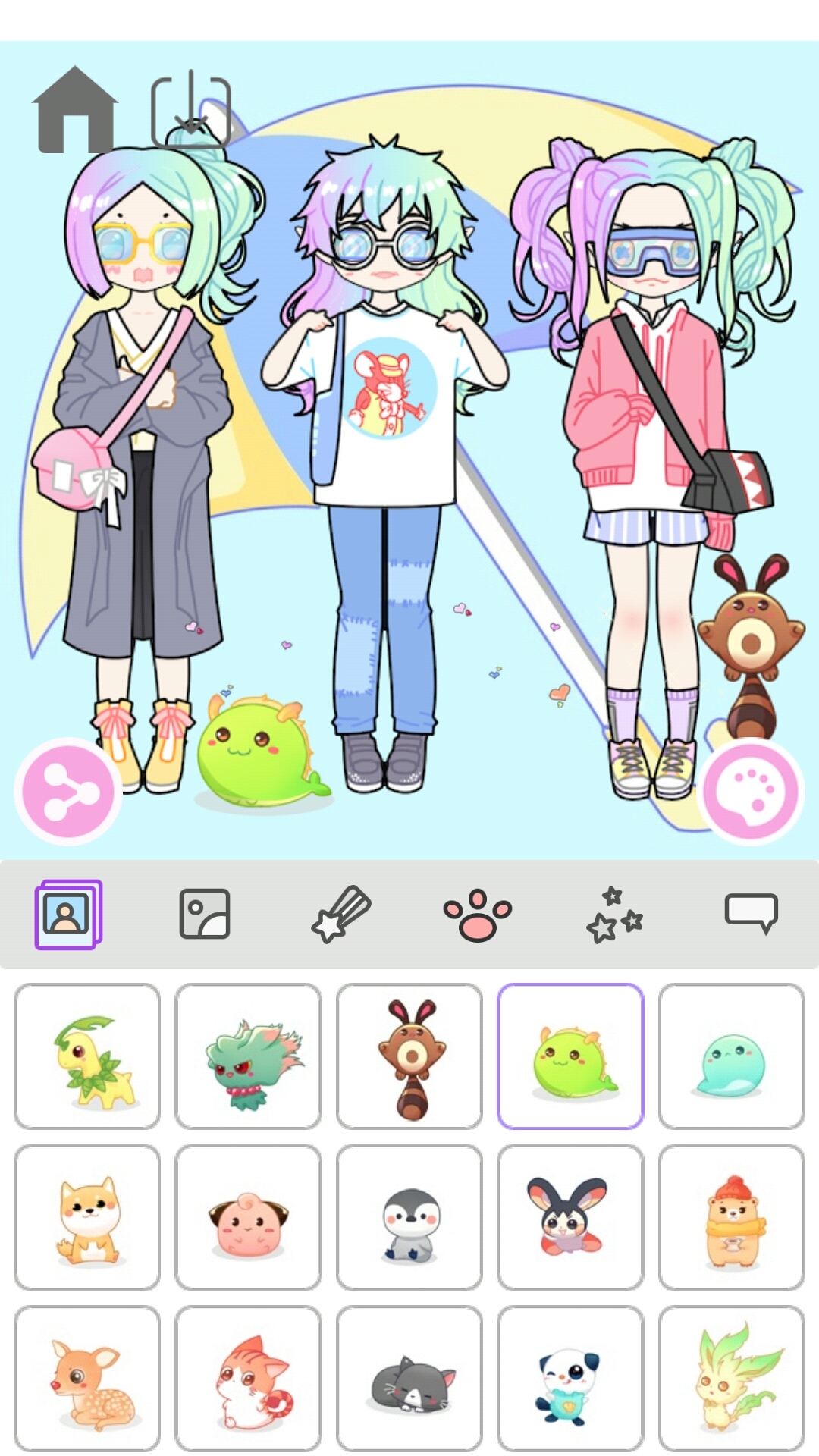Viewport: 819px width, 1456px height.
Task: Open the color palette button
Action: (x=749, y=791)
